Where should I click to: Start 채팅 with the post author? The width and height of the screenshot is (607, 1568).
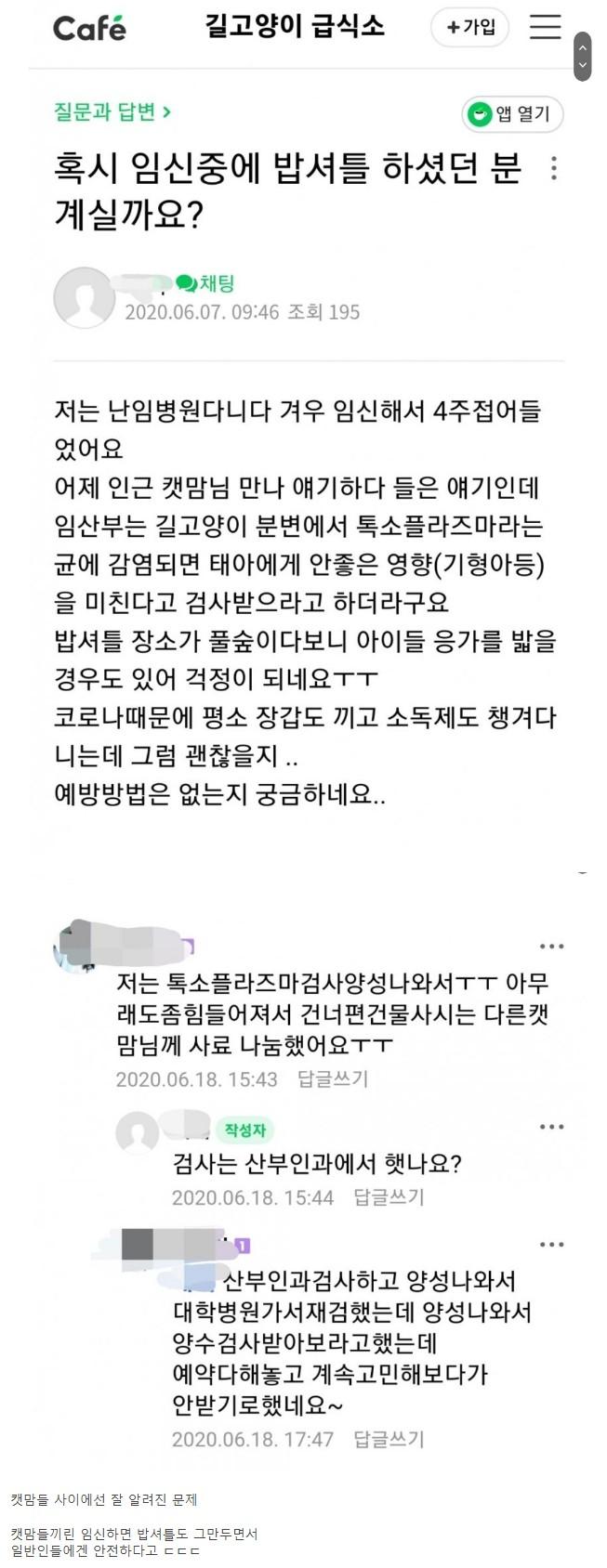pos(206,283)
